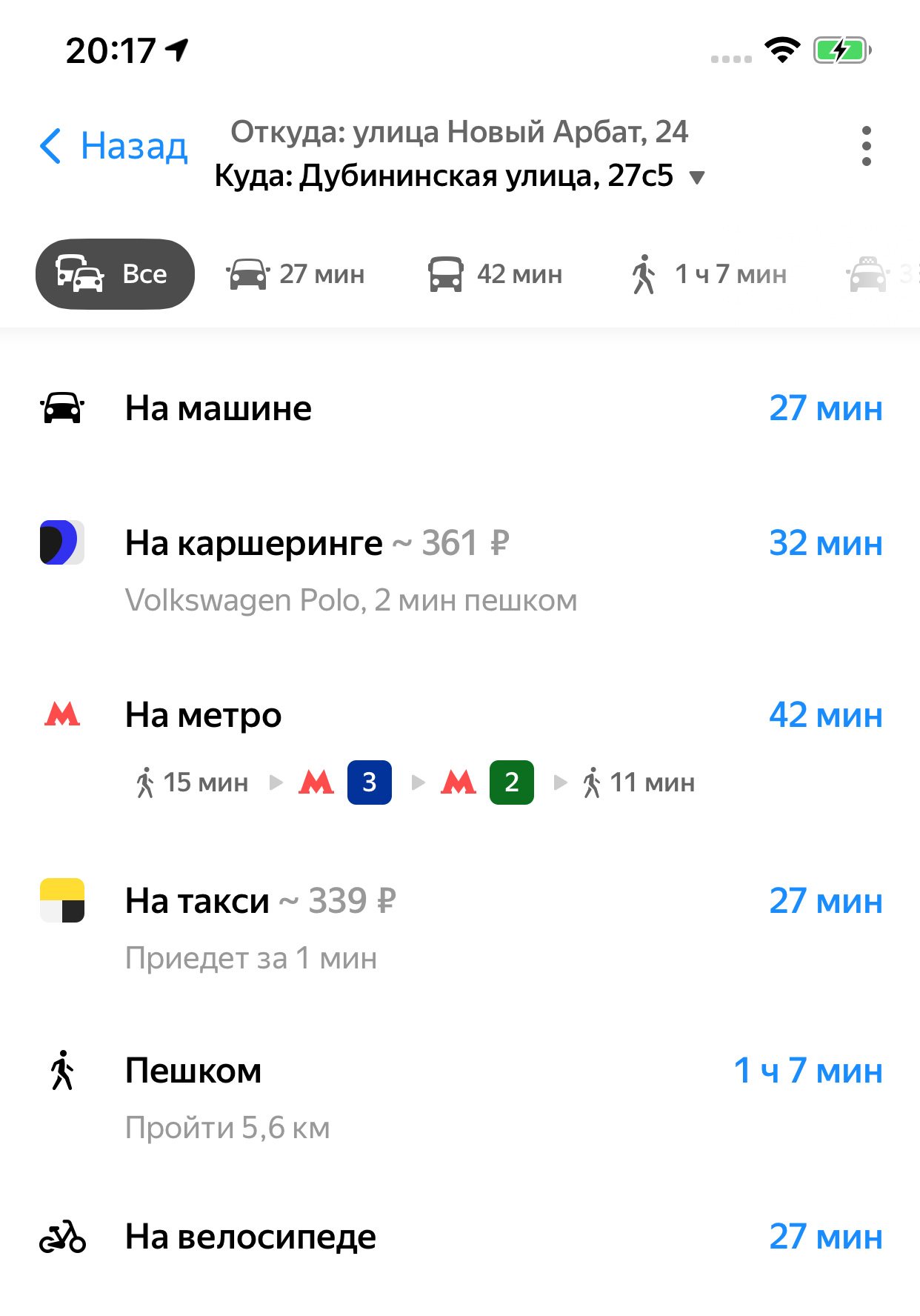The width and height of the screenshot is (920, 1316).
Task: Select the Все transport filter tab
Action: (115, 274)
